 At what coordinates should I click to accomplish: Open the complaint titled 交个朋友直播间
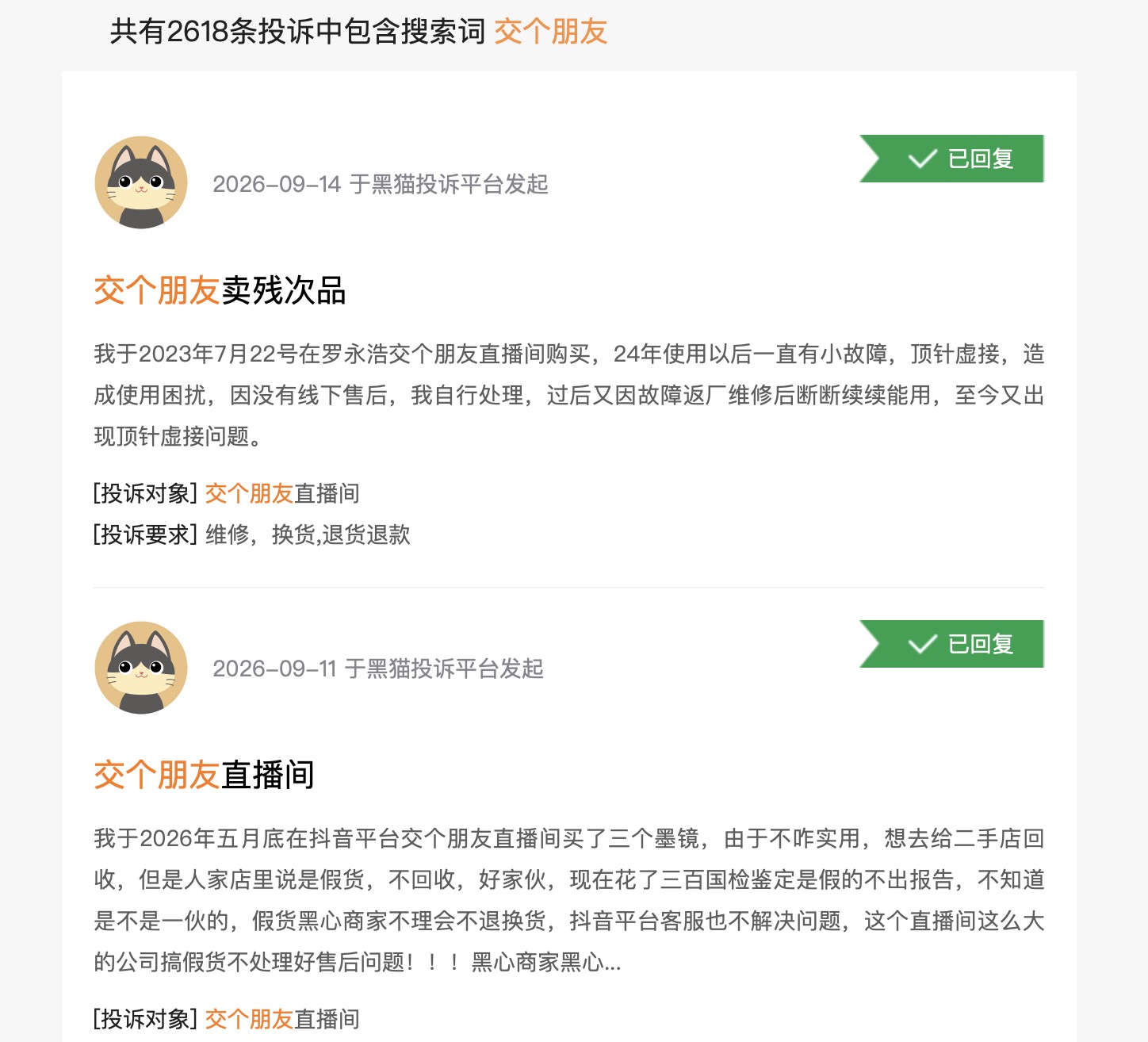(x=204, y=775)
